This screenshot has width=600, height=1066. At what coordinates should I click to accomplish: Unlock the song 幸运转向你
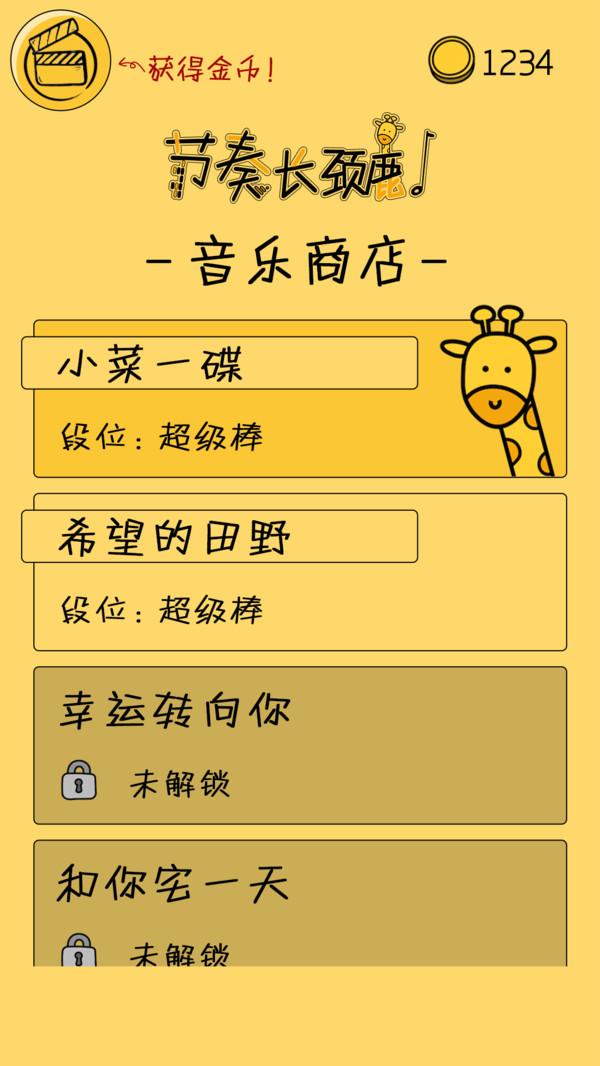300,745
